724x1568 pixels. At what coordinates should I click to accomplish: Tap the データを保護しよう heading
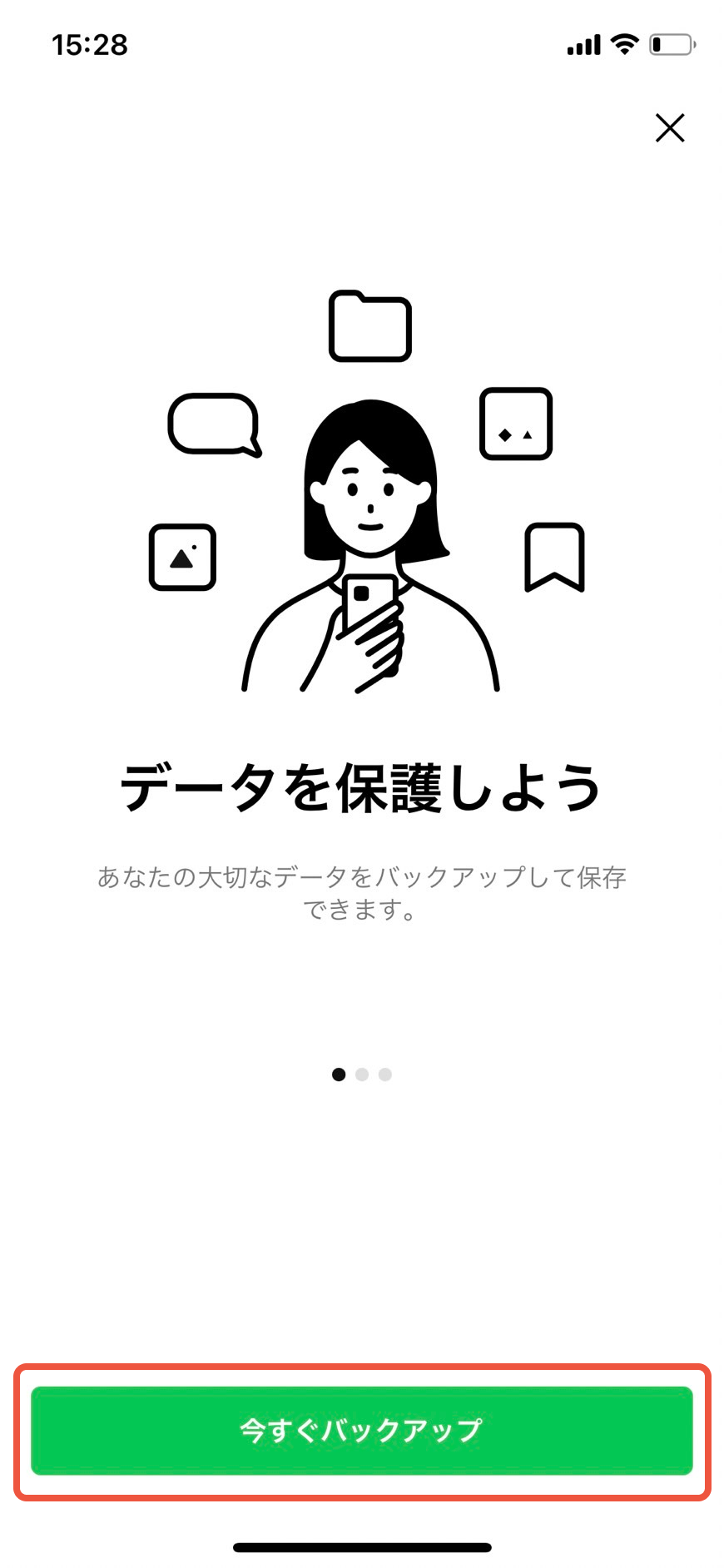[362, 782]
